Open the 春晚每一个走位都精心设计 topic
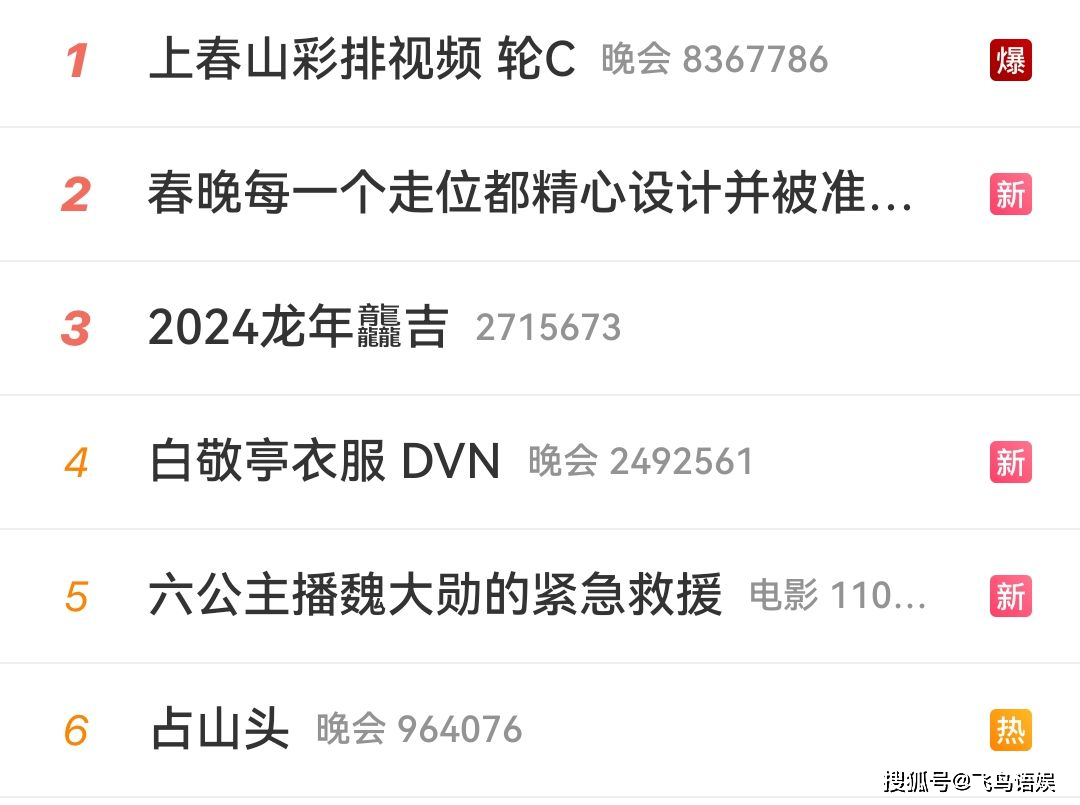Screen dimensions: 1080x805 coord(530,195)
